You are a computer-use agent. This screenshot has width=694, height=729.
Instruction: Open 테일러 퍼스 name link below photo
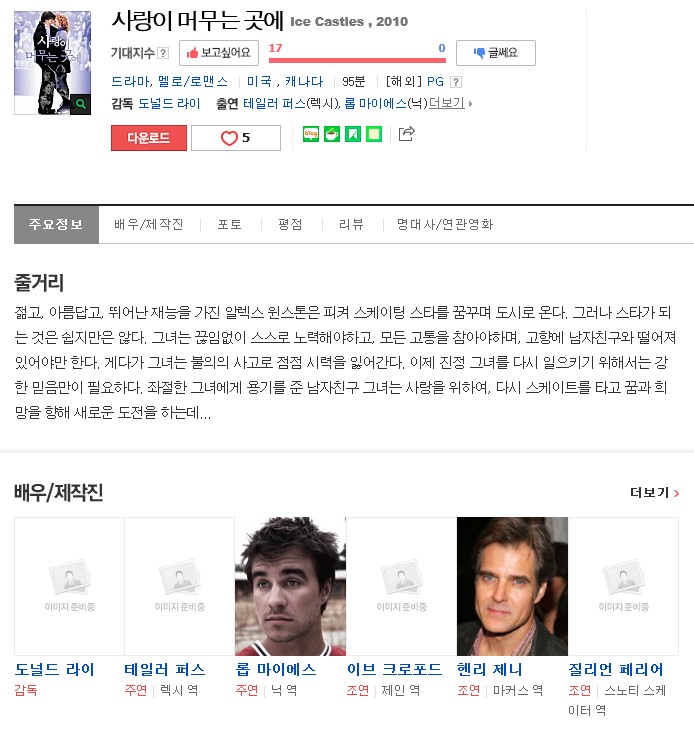[x=165, y=669]
